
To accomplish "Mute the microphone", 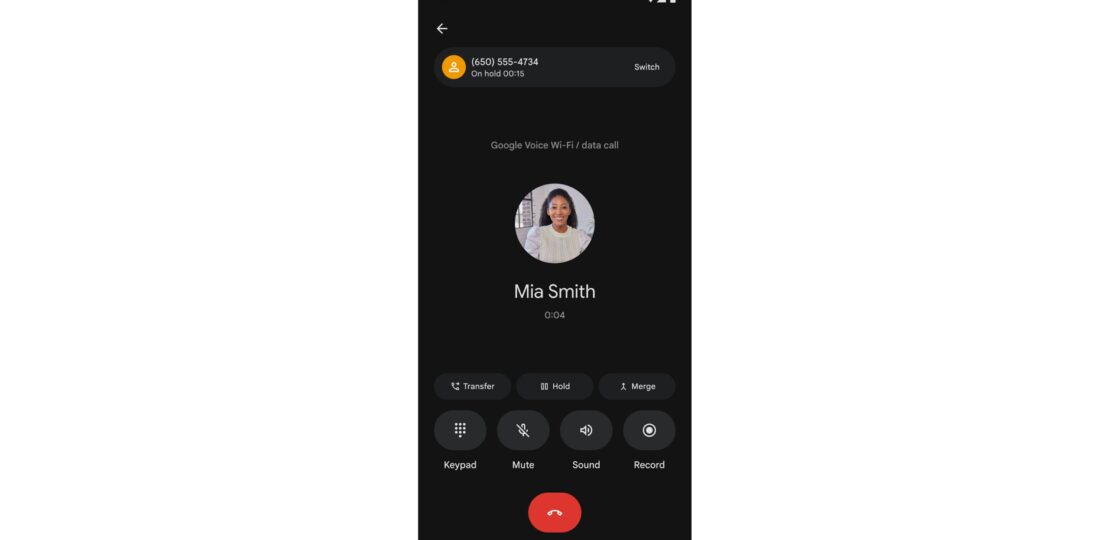I will (x=523, y=430).
